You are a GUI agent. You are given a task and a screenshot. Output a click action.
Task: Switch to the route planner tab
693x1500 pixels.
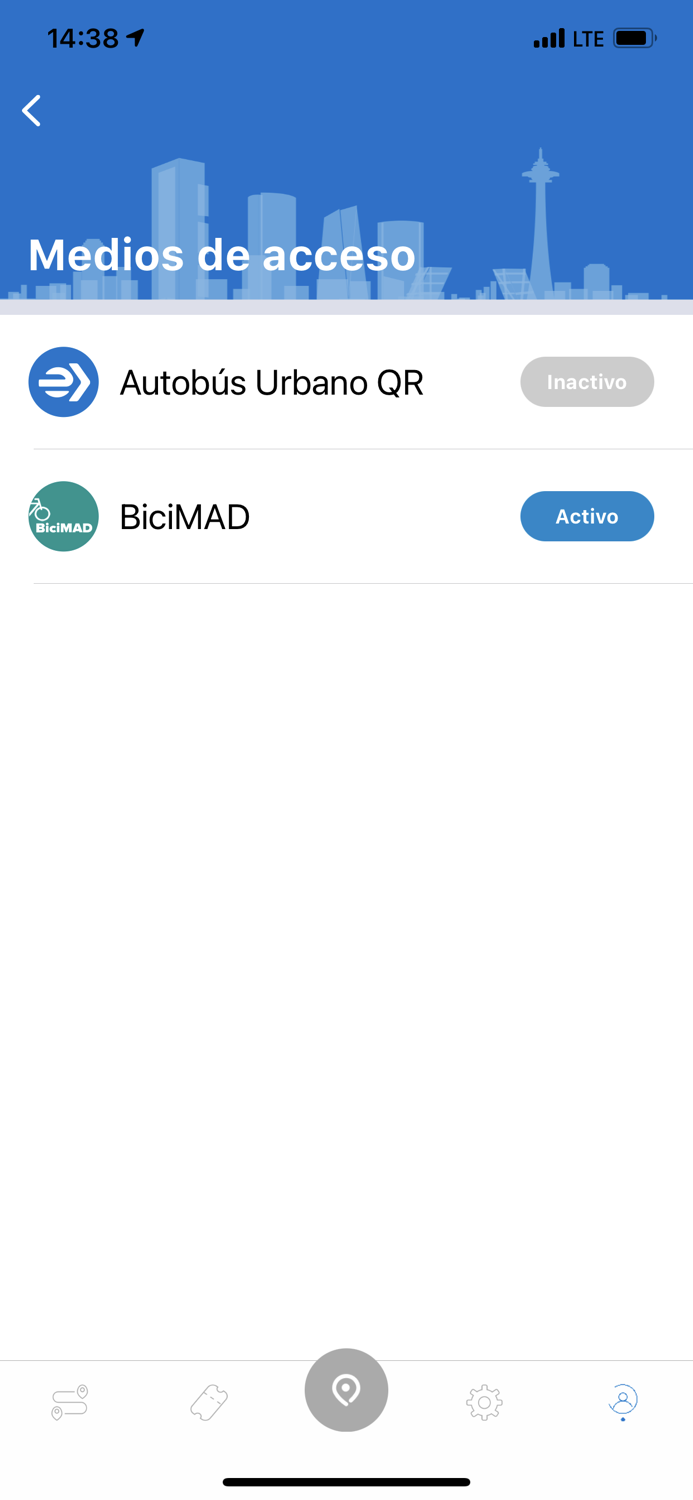(70, 1402)
